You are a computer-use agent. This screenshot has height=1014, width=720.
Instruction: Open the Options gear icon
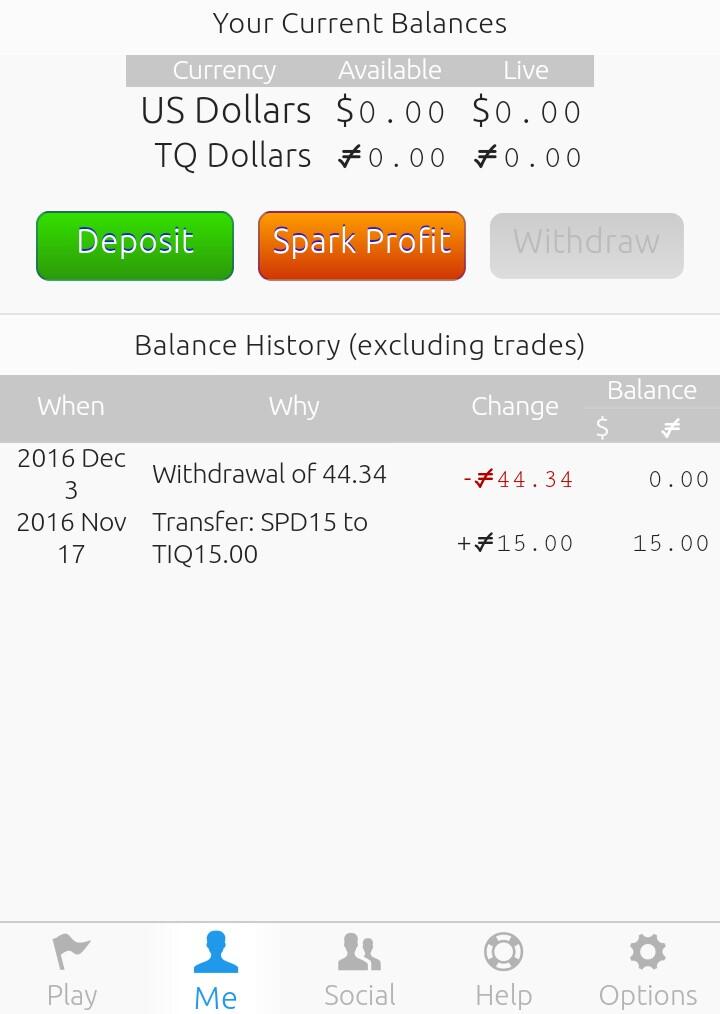[x=647, y=950]
